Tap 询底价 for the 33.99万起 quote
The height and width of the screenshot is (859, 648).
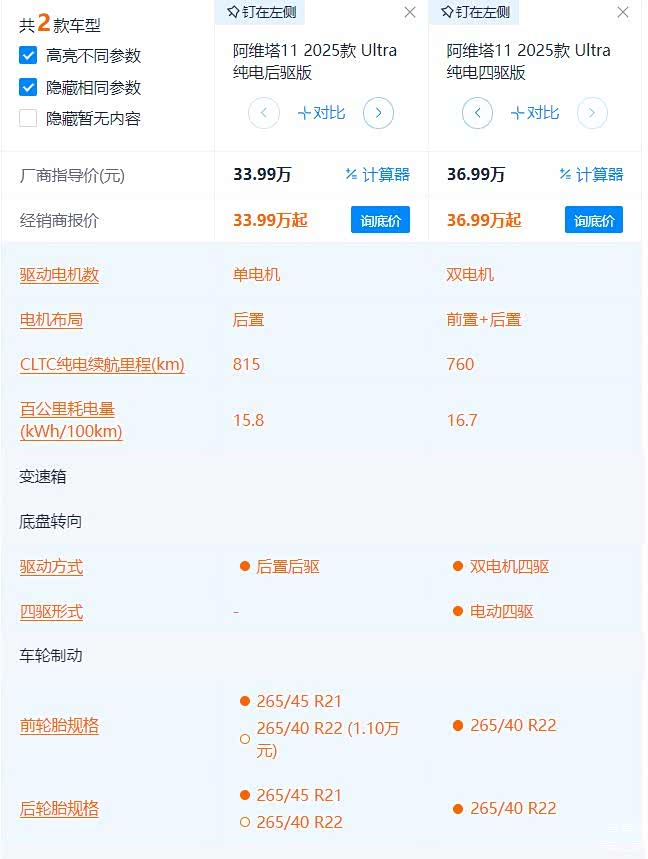click(380, 220)
